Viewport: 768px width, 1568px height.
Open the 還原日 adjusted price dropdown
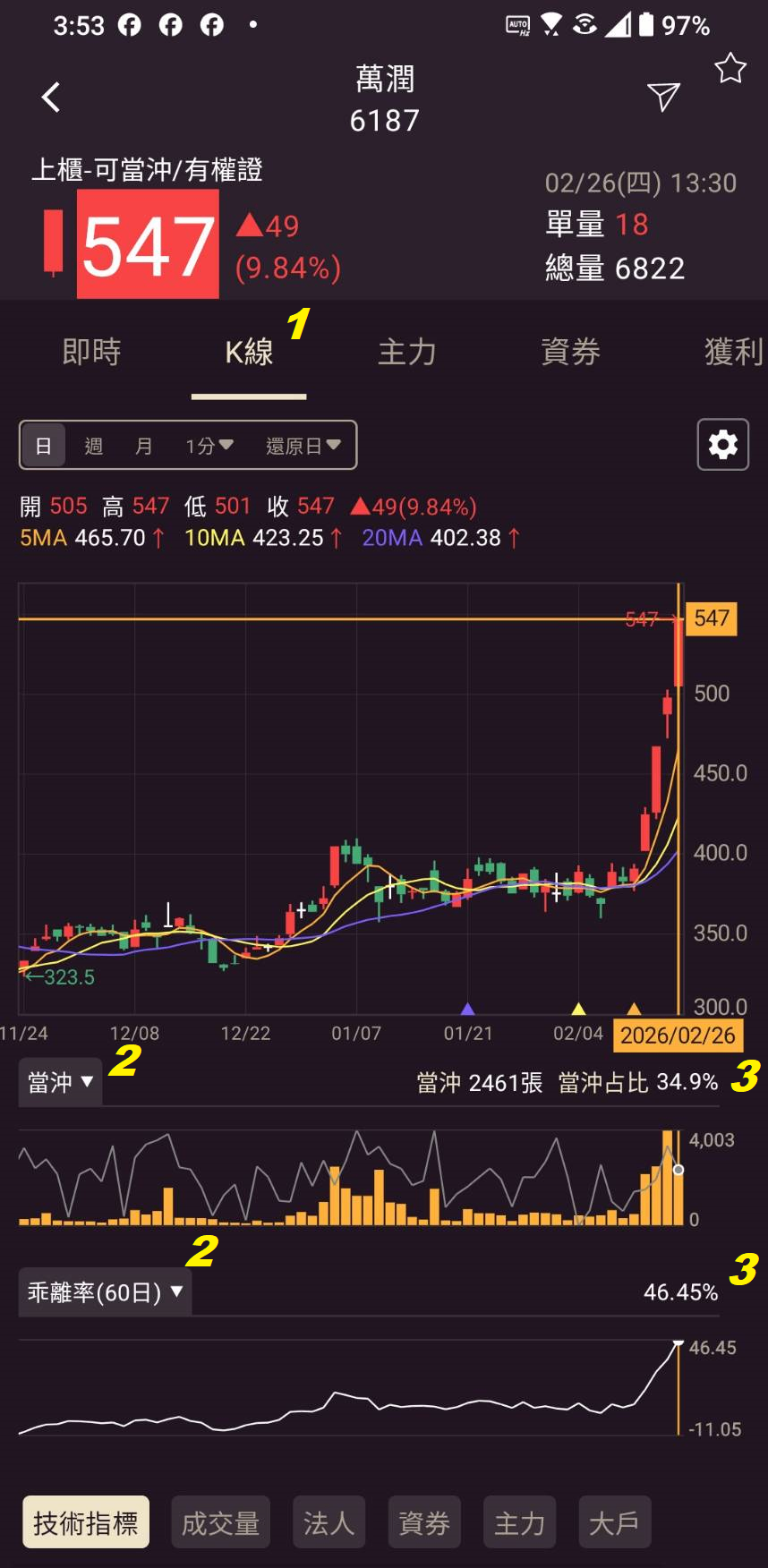[x=304, y=445]
